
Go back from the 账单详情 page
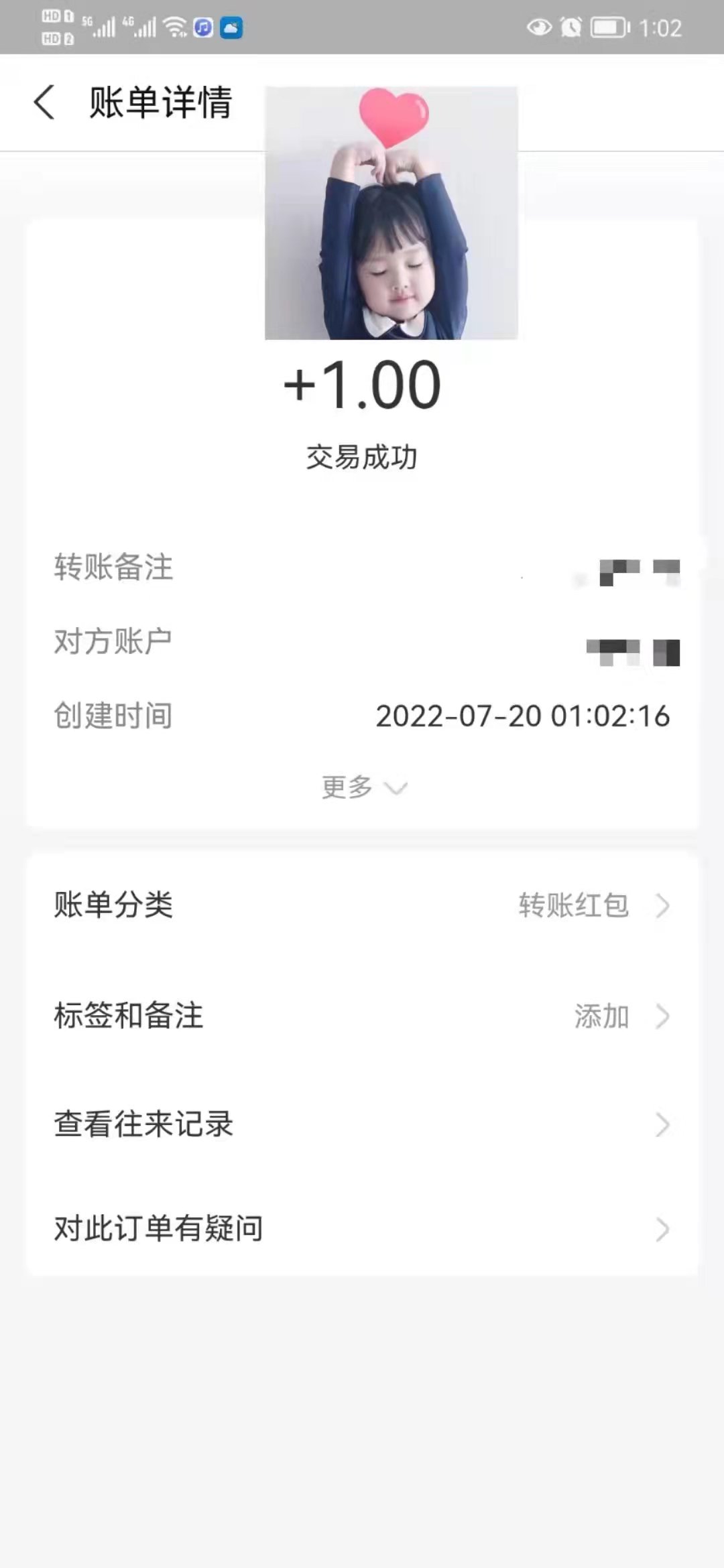(x=44, y=103)
